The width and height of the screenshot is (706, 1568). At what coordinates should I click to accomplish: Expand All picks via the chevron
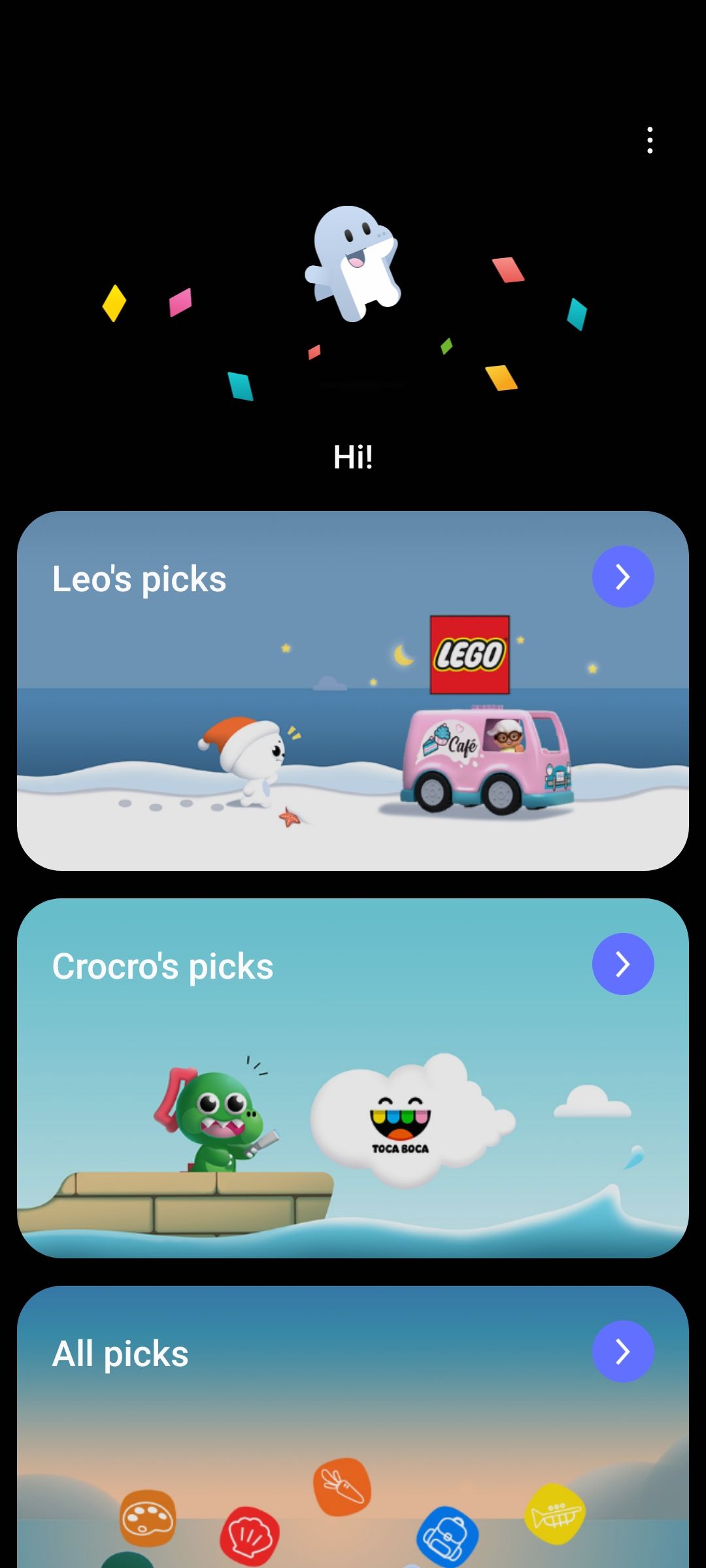(x=623, y=1352)
